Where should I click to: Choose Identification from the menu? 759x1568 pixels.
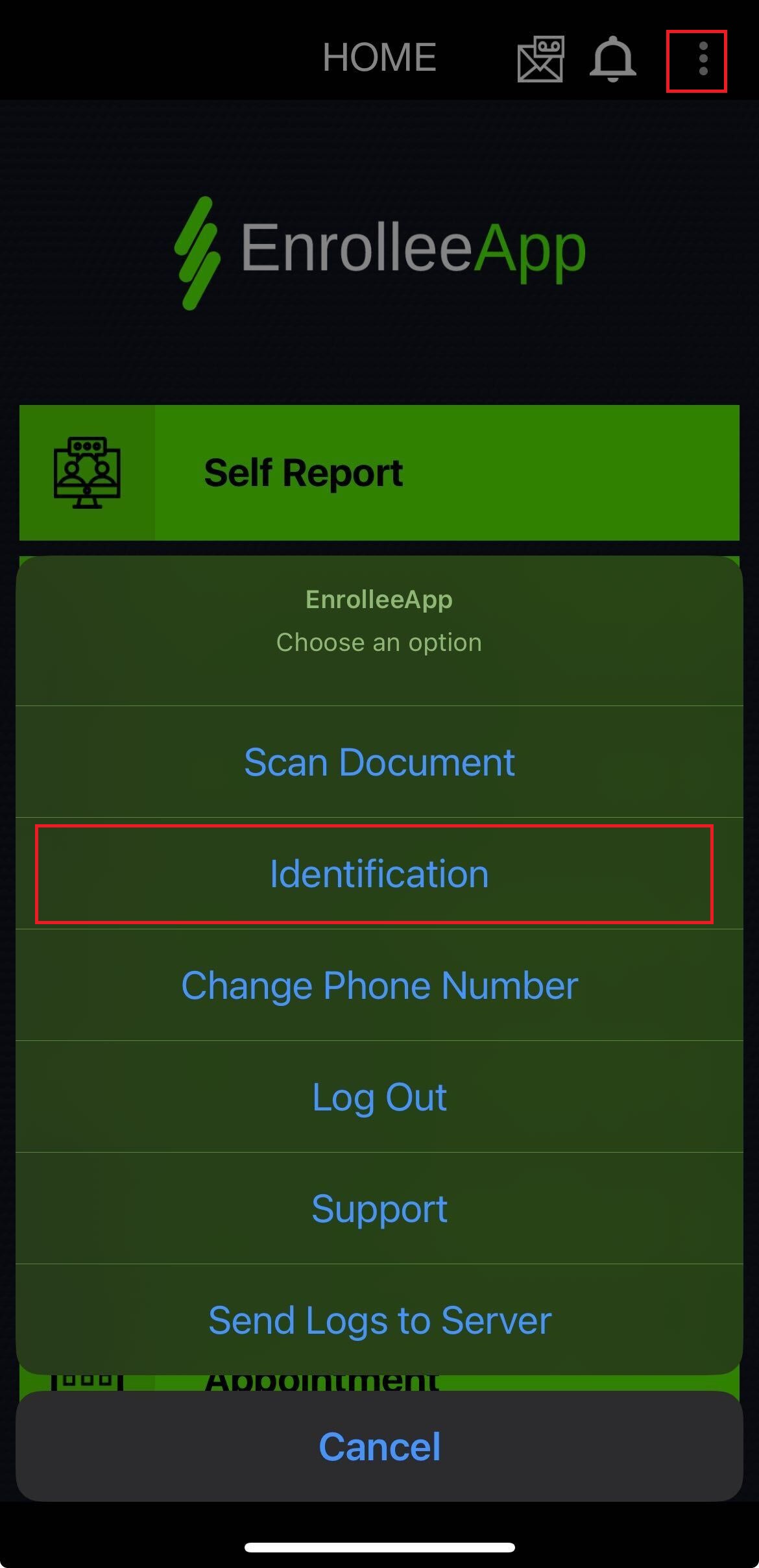tap(379, 874)
